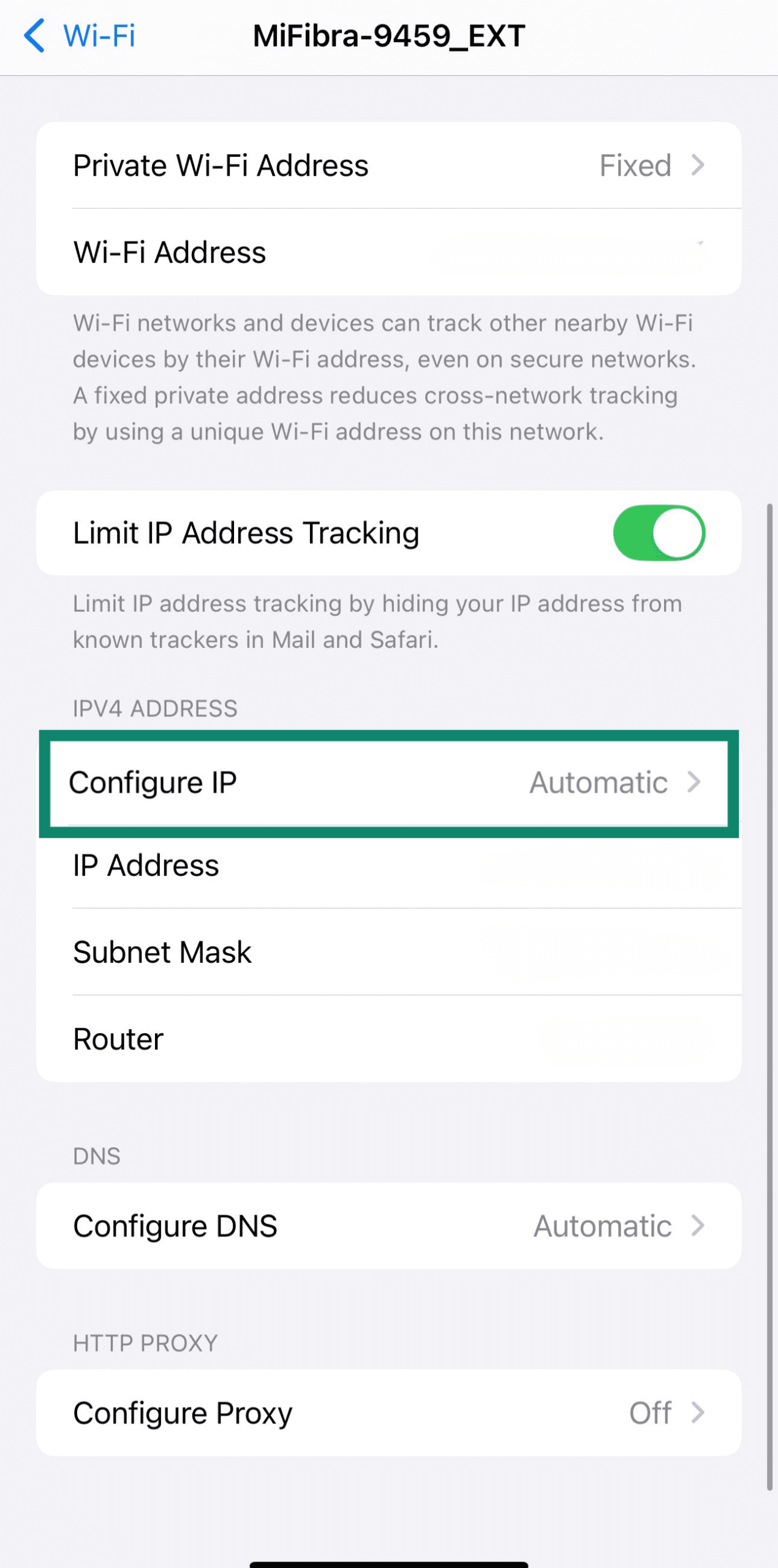Open Private Wi-Fi Address options
The width and height of the screenshot is (778, 1568).
point(388,165)
